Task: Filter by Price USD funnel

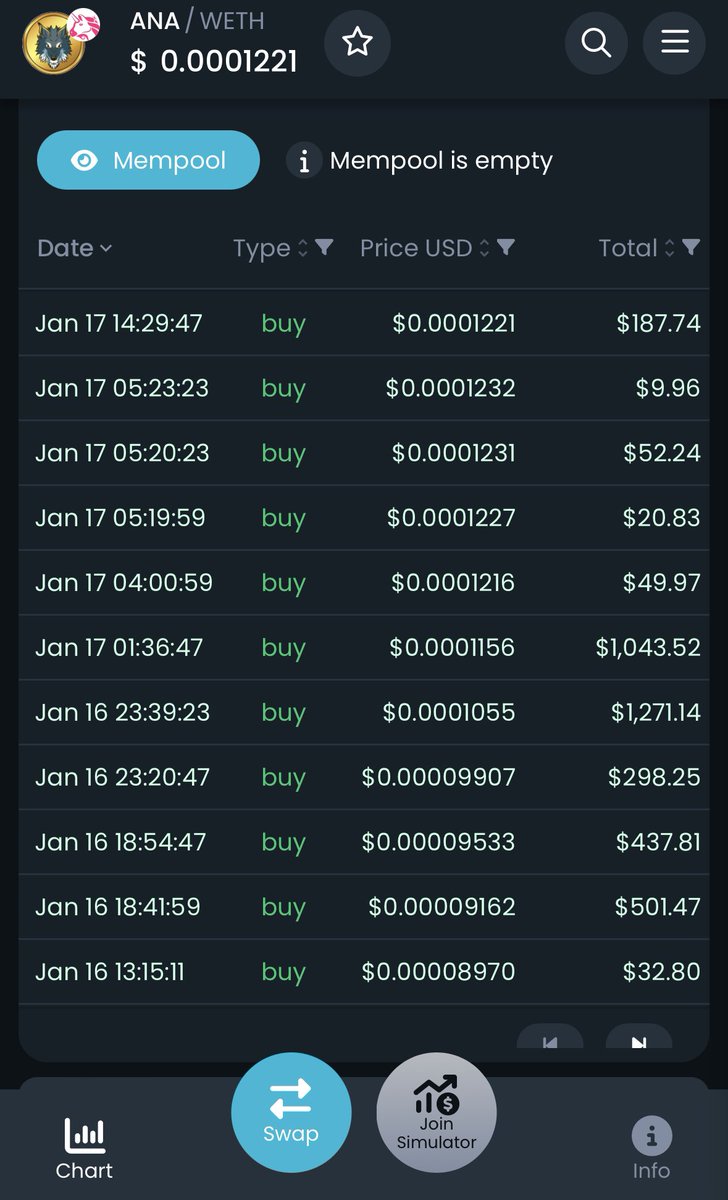Action: [x=506, y=247]
